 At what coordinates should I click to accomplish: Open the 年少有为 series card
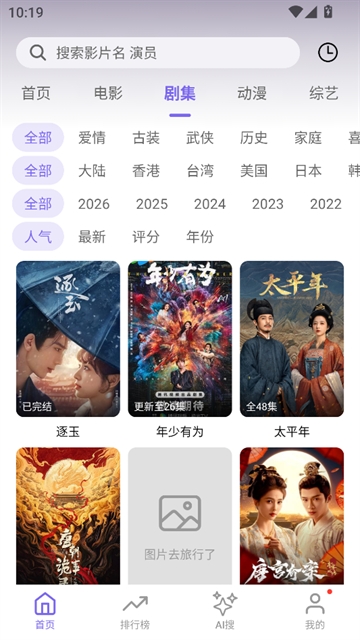[x=180, y=350]
